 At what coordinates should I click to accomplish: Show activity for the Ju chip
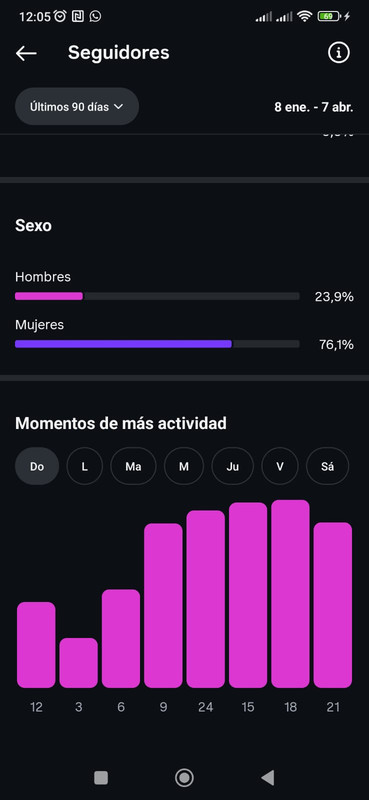click(232, 466)
